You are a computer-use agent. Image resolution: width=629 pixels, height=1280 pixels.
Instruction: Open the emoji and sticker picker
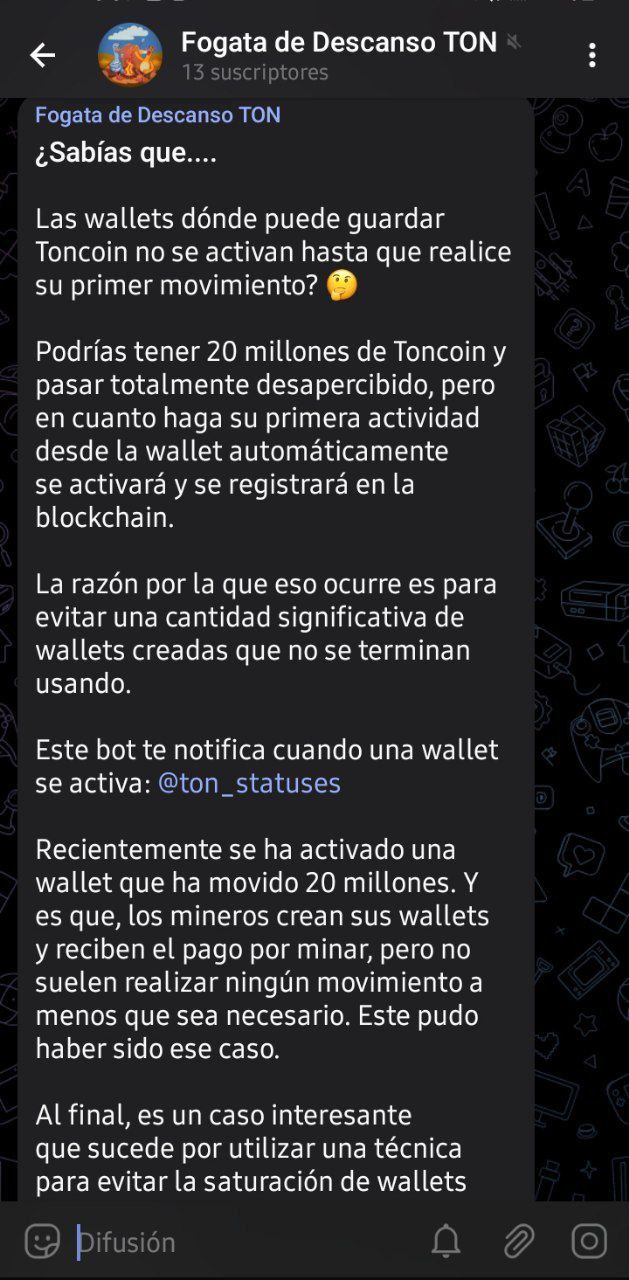(42, 1242)
